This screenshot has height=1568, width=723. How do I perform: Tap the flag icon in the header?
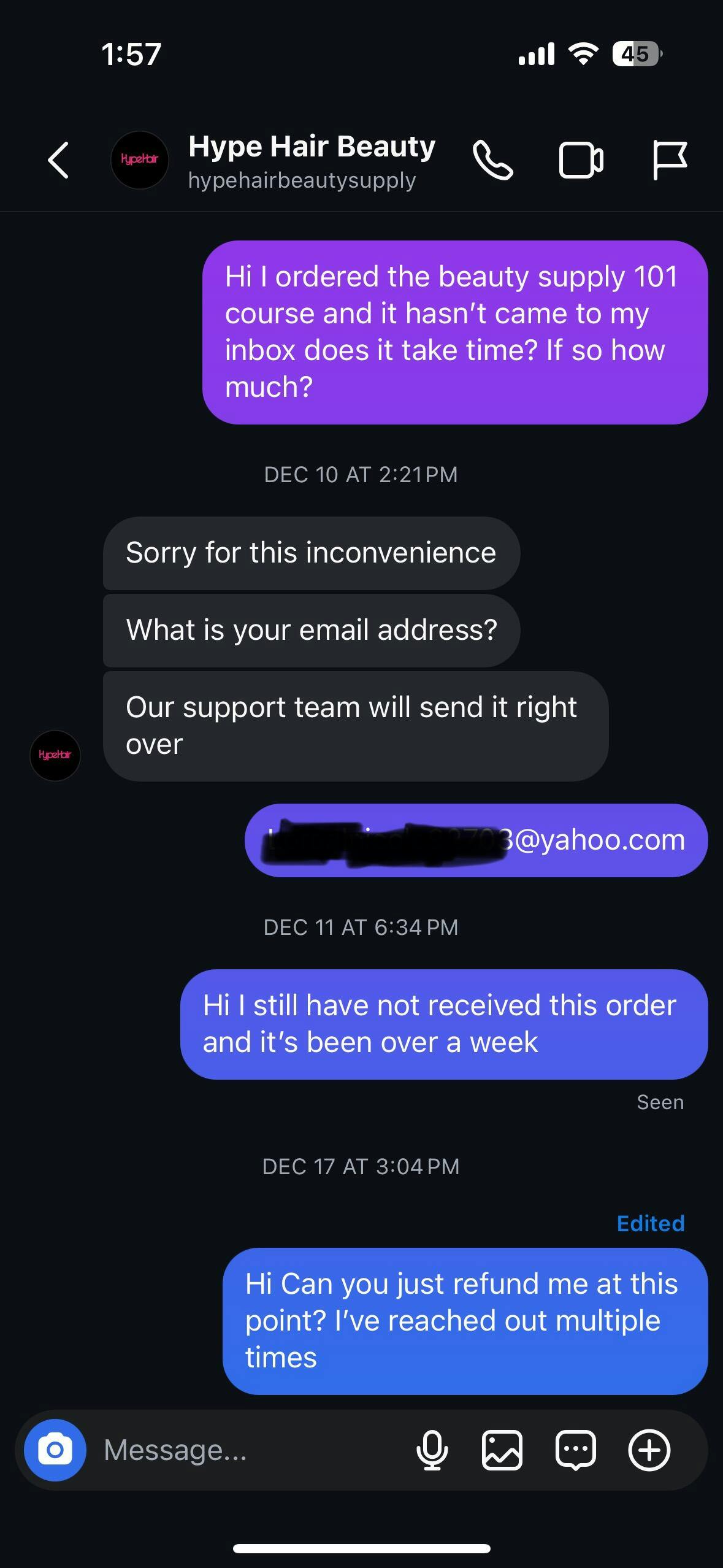669,161
